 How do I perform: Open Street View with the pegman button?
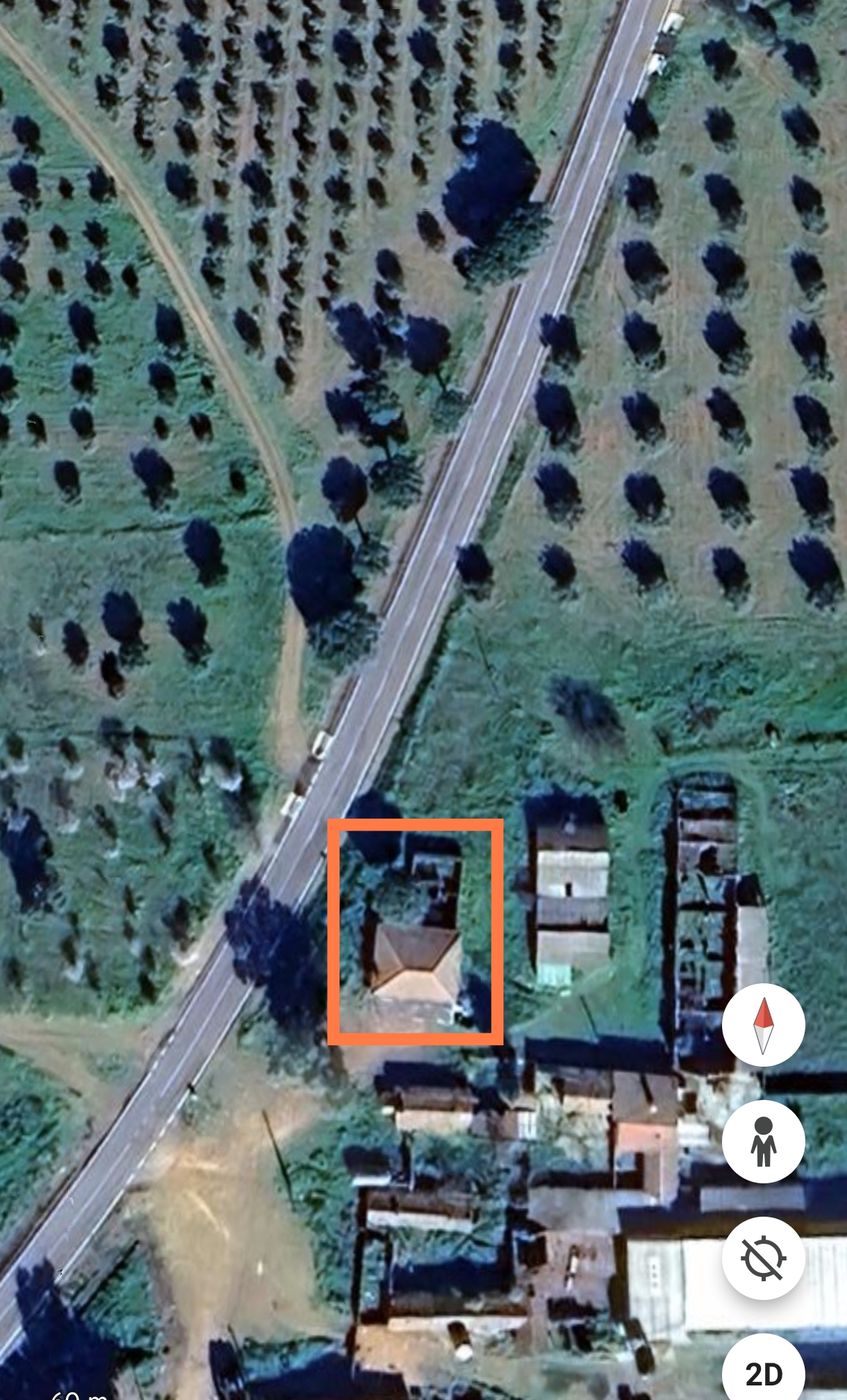[x=763, y=1142]
